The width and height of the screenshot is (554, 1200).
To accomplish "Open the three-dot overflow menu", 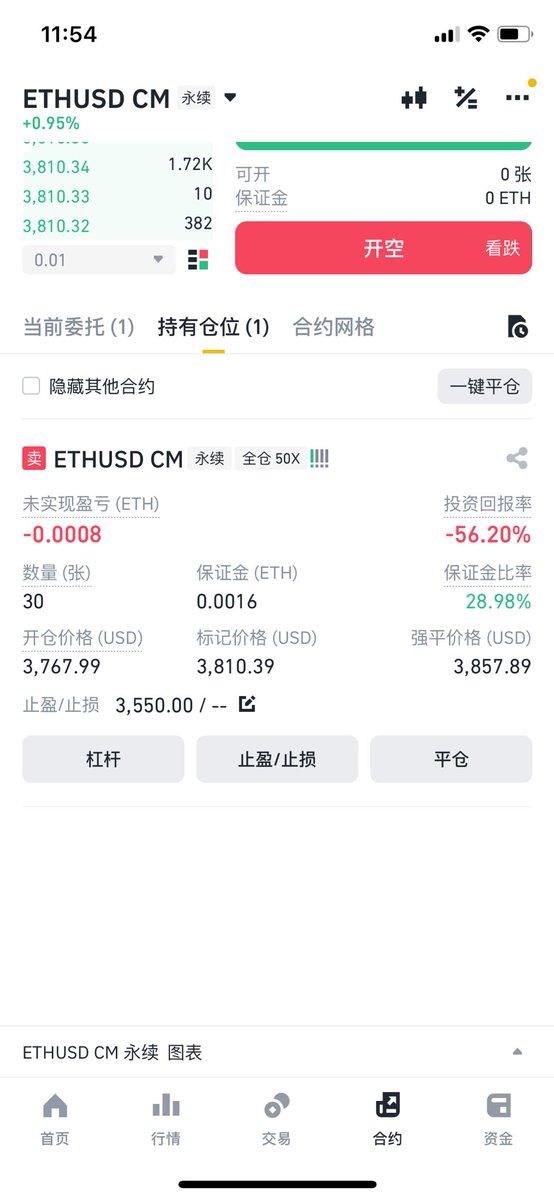I will [517, 98].
